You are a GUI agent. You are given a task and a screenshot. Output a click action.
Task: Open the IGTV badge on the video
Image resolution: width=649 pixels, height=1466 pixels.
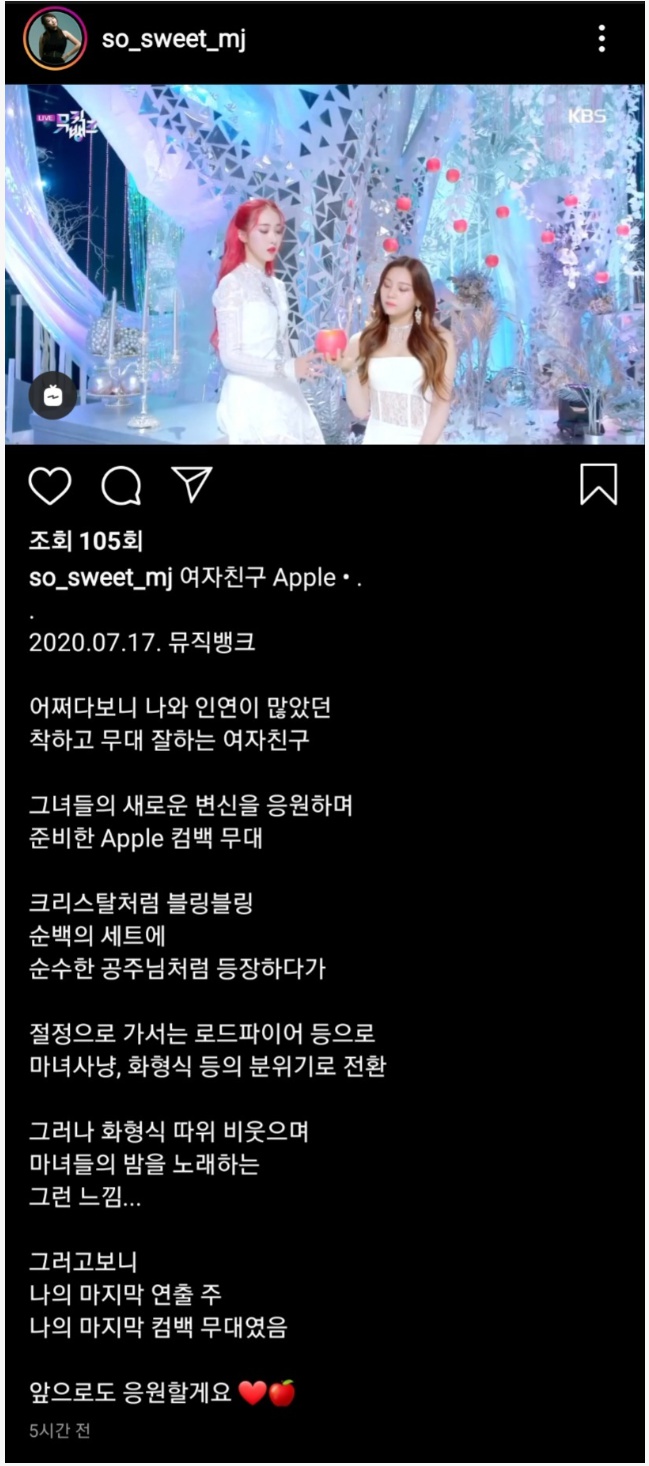point(48,397)
